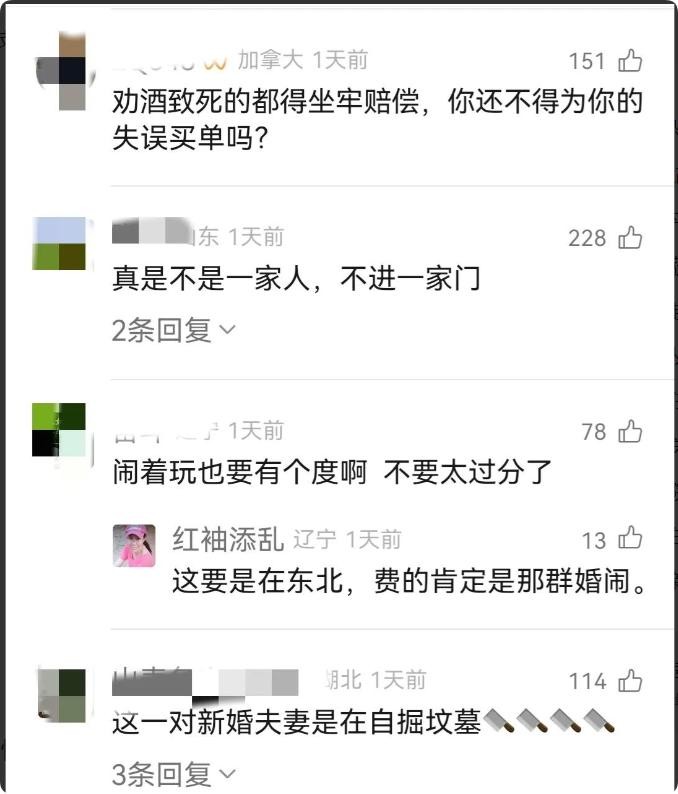
Task: Open the username 红袖添乱
Action: [228, 539]
